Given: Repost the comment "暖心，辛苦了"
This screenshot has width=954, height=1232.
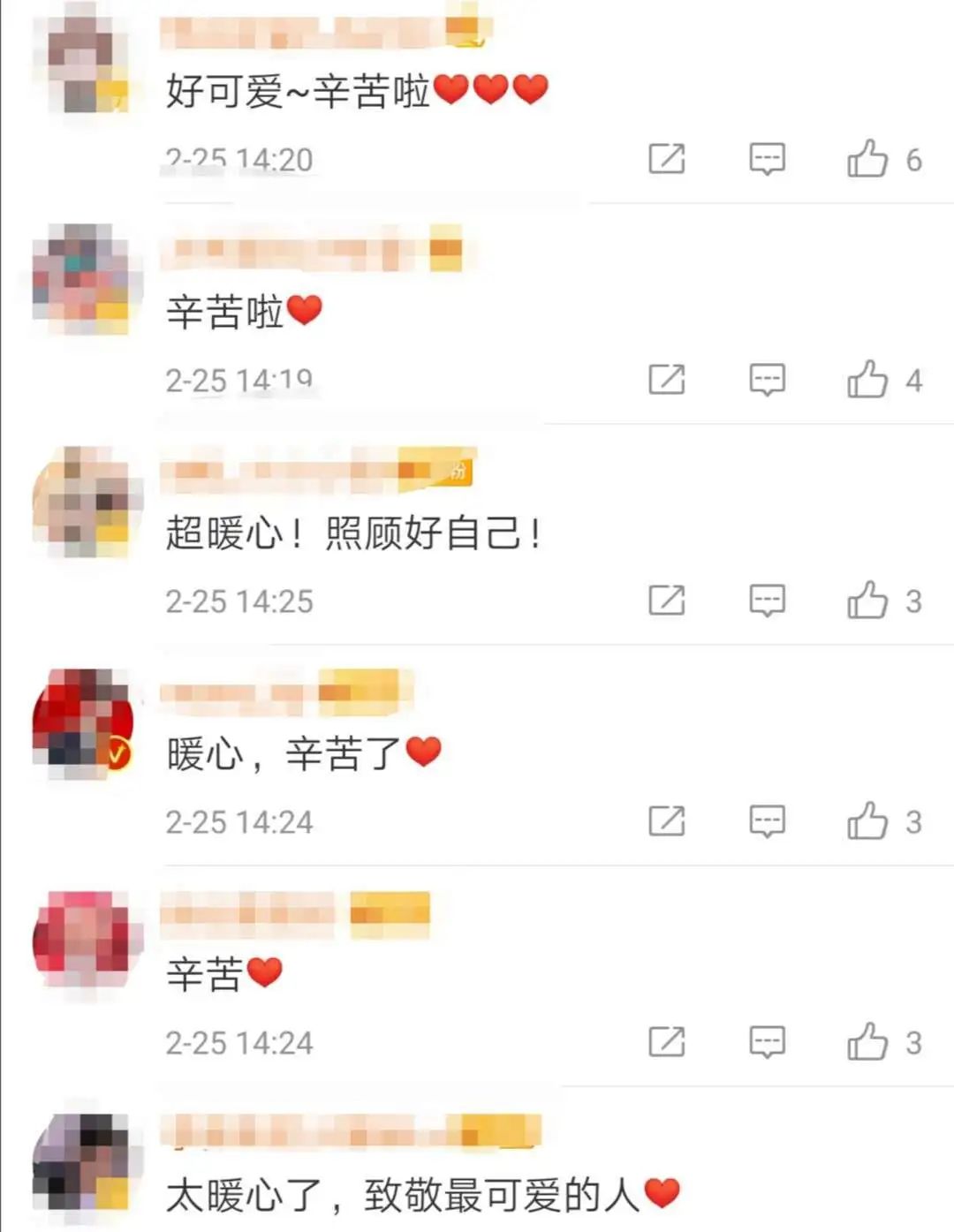Looking at the screenshot, I should click(667, 821).
